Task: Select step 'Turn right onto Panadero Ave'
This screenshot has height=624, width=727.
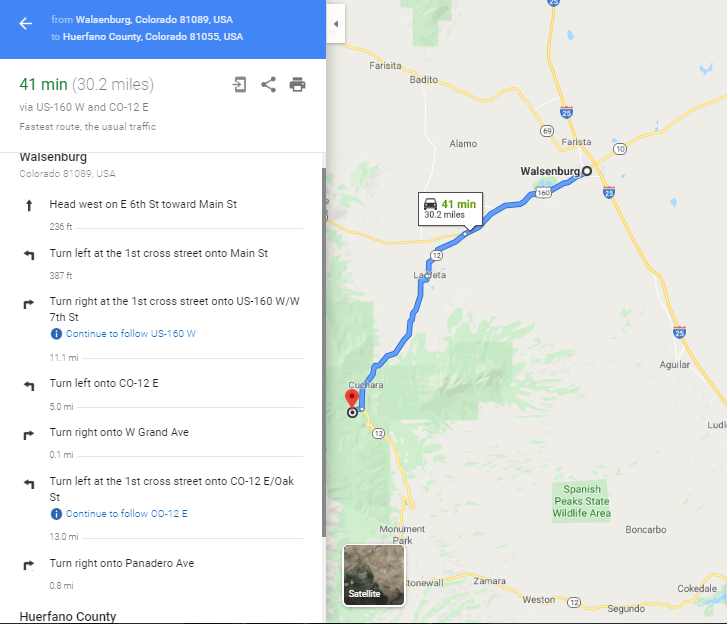Action: pos(121,564)
